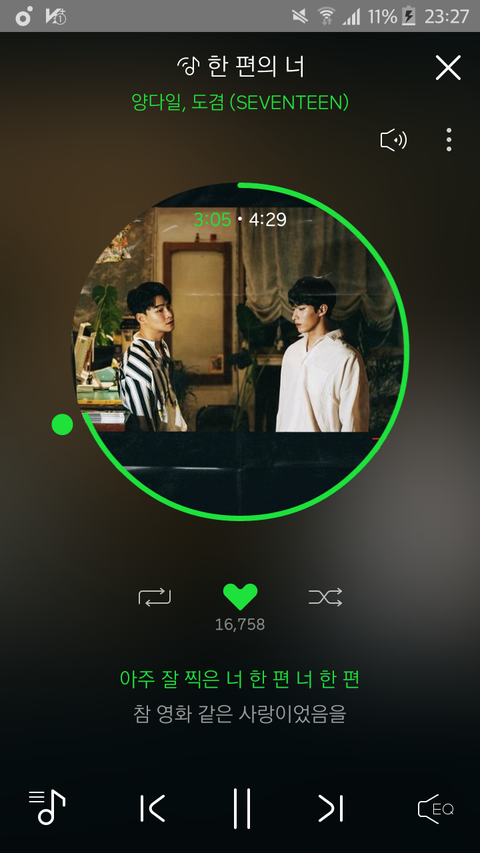Tap the green seek knob on progress ring

click(62, 424)
